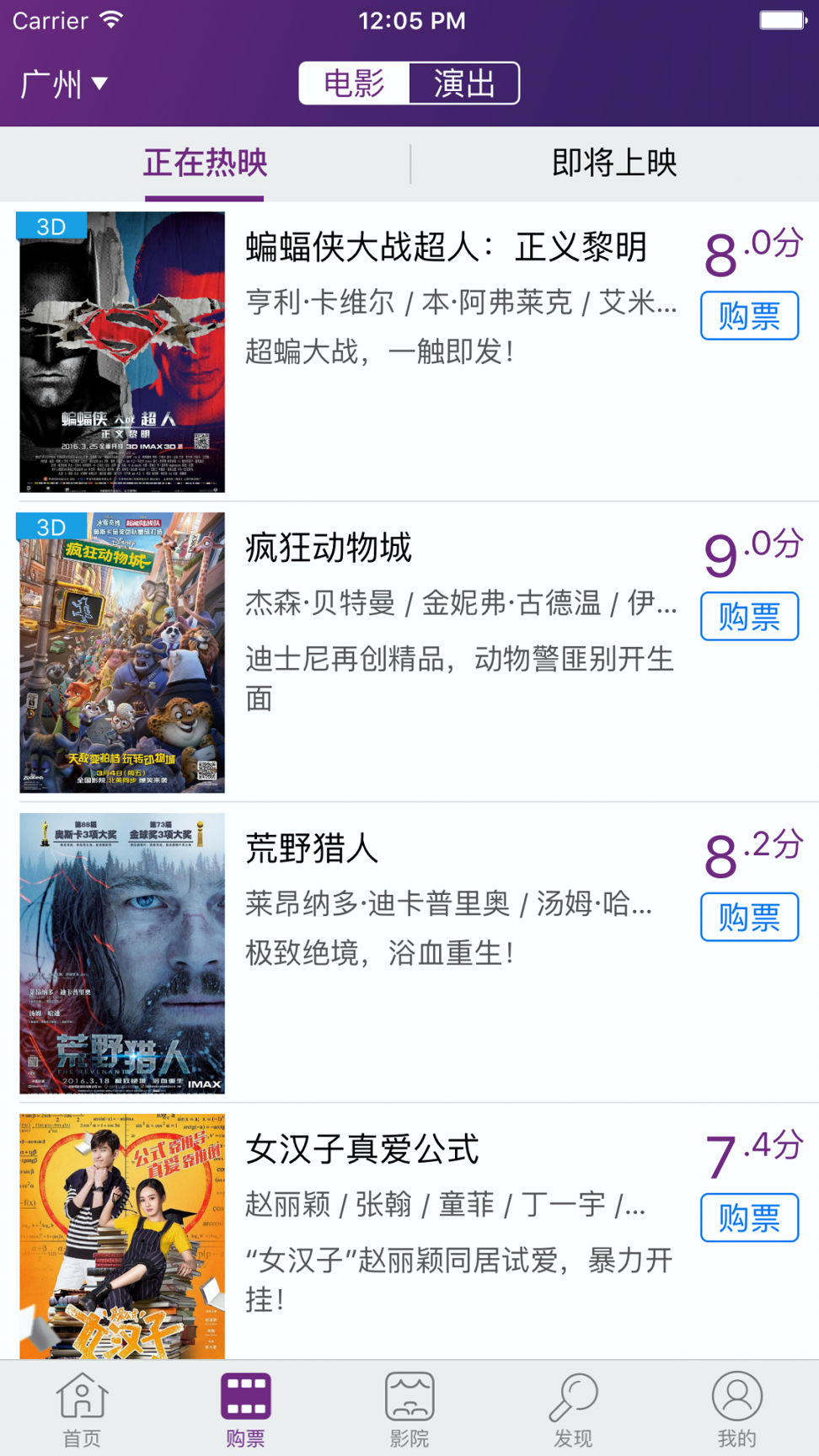Viewport: 819px width, 1456px height.
Task: Expand the city selector arrow next to 广州
Action: 99,83
